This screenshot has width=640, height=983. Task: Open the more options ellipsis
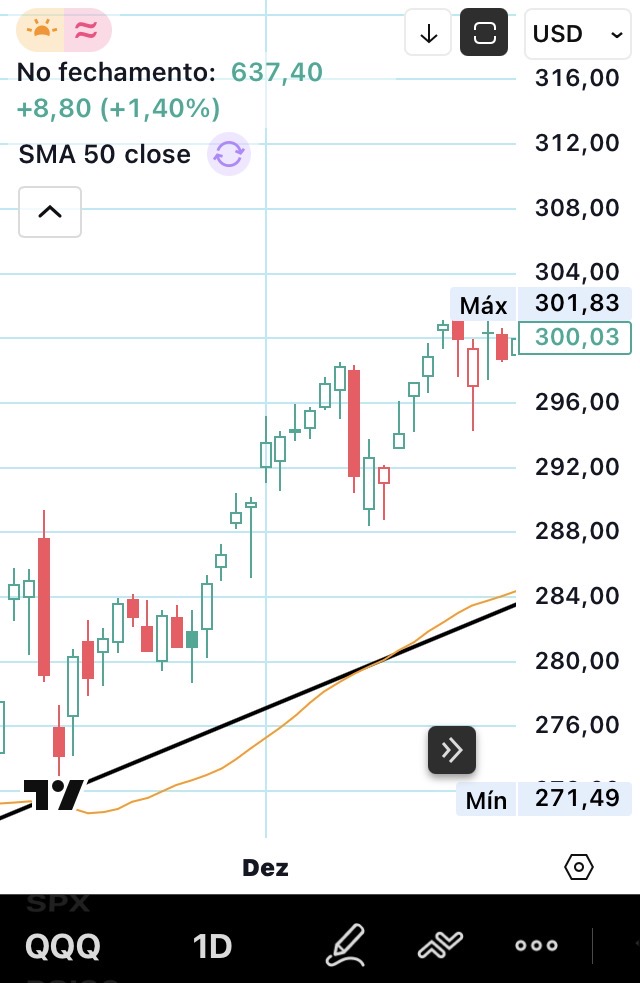(x=536, y=945)
